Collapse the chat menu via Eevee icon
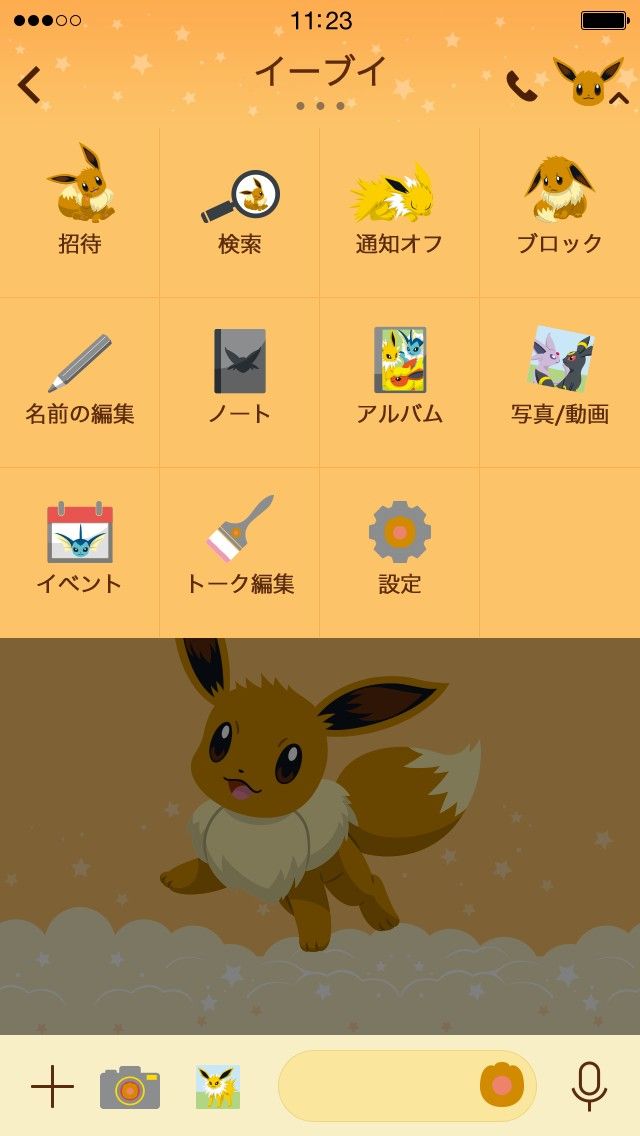 [x=592, y=84]
